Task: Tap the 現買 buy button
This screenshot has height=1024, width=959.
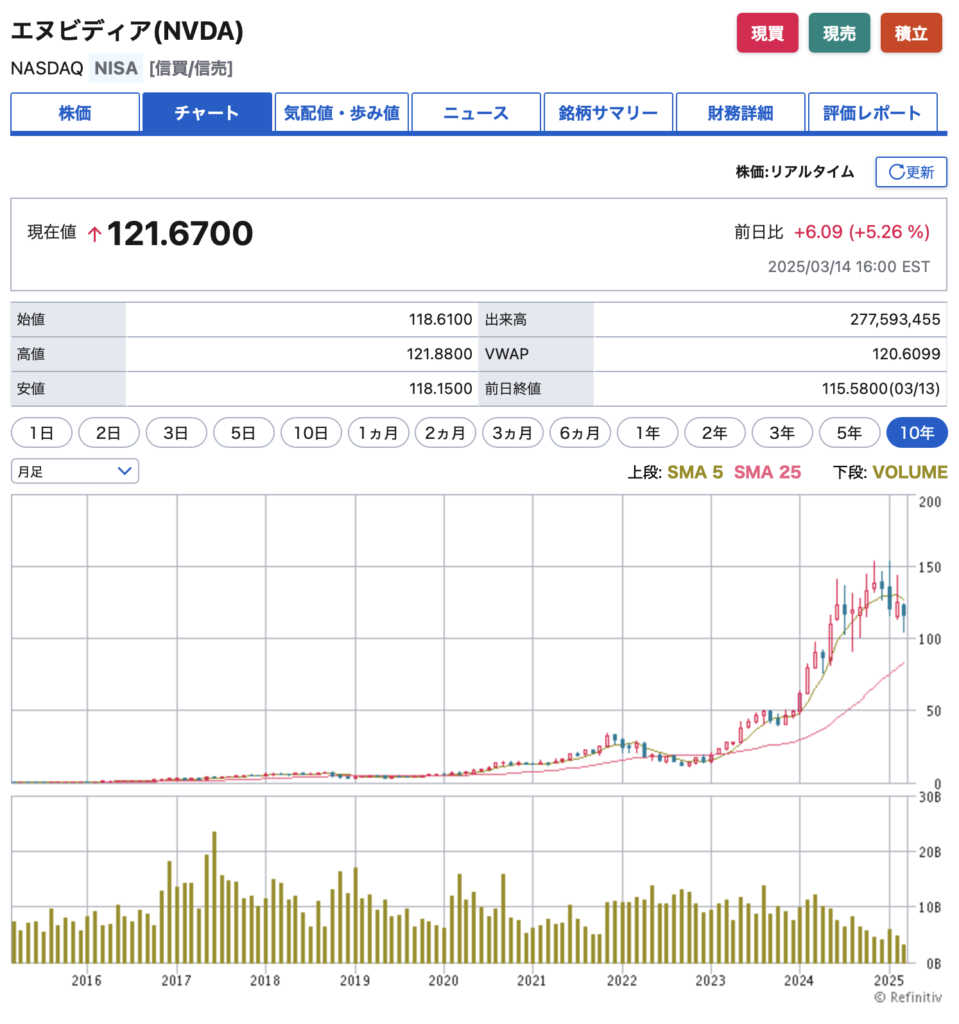Action: (767, 33)
